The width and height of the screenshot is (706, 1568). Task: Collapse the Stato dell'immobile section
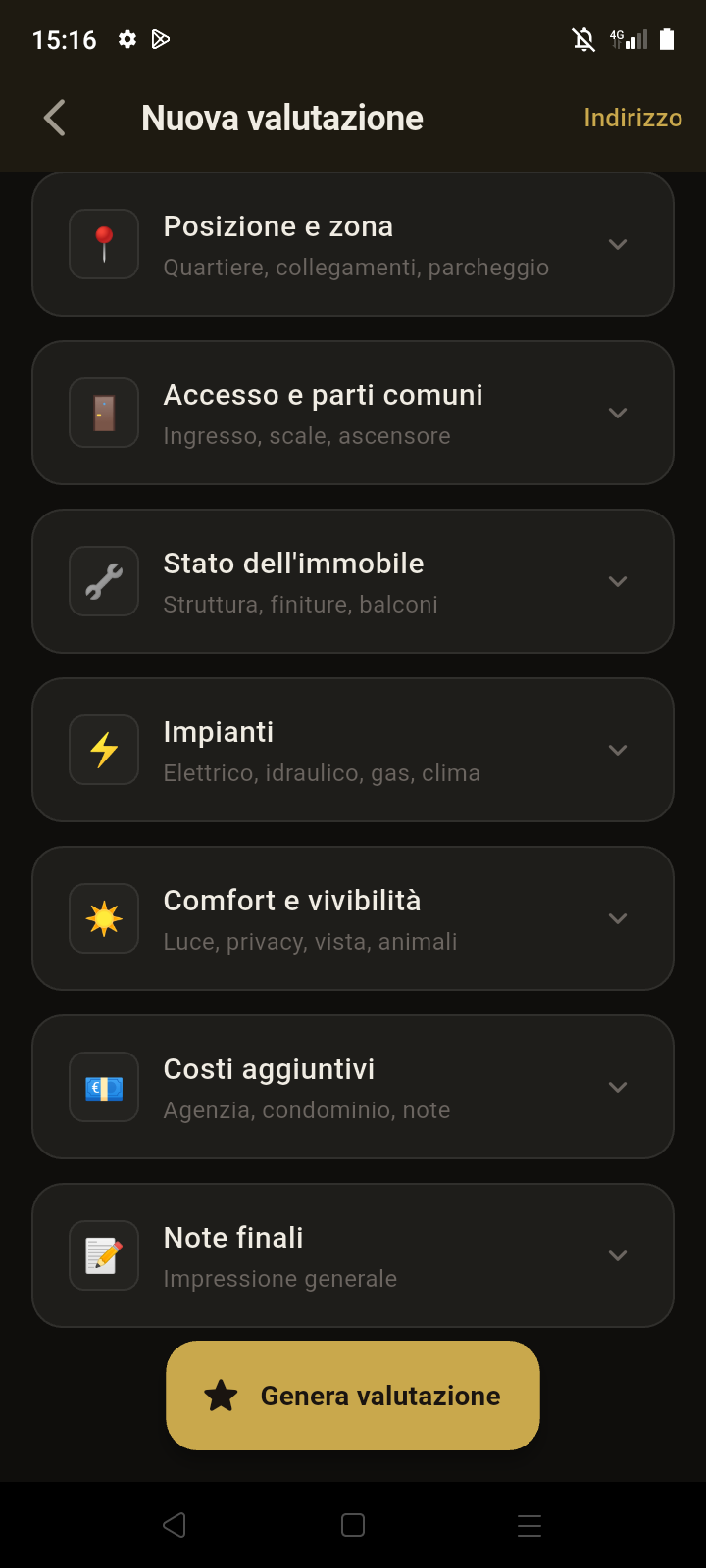(618, 581)
